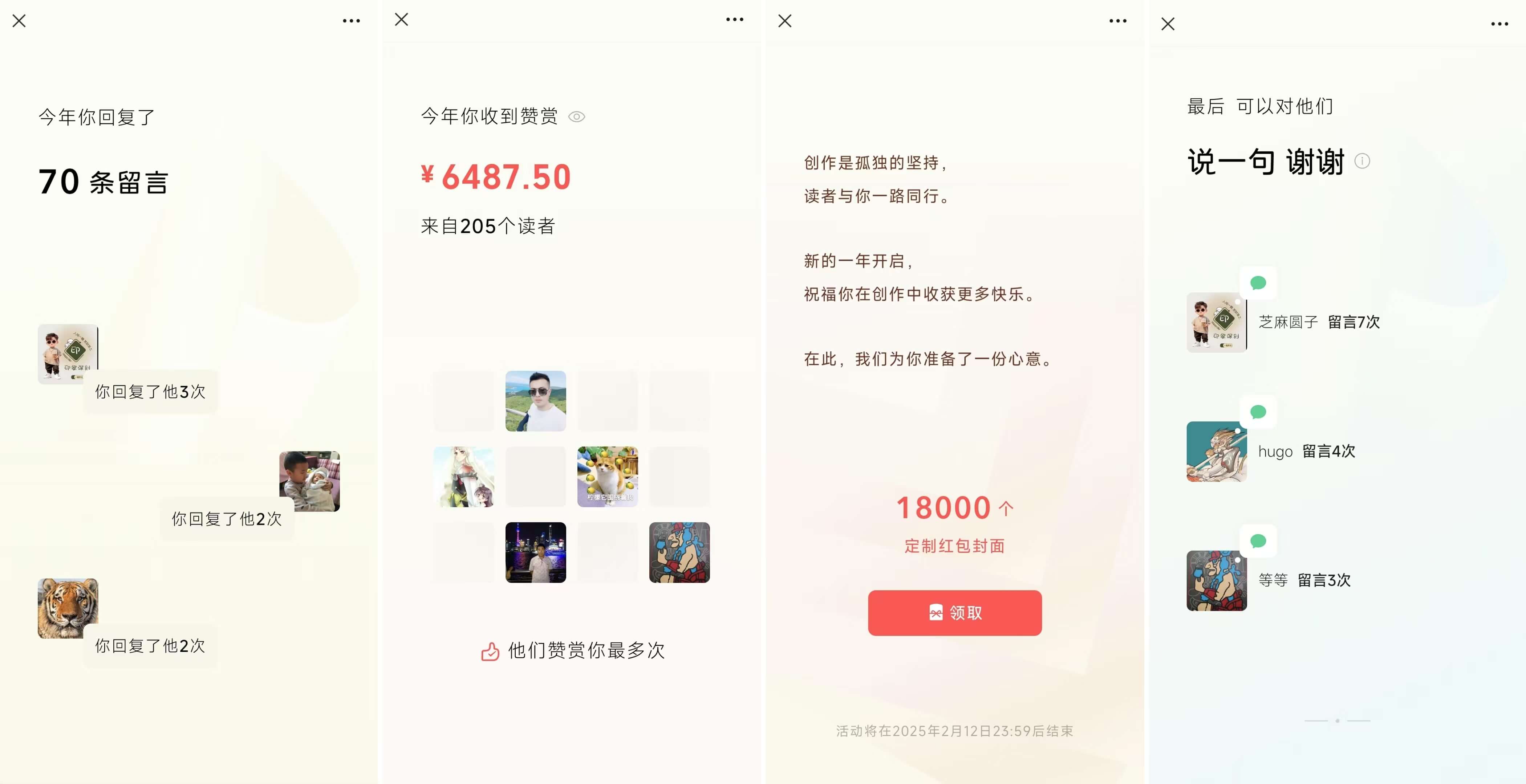Open the overflow menu on the 定制红包封面 page
1526x784 pixels.
tap(1118, 21)
